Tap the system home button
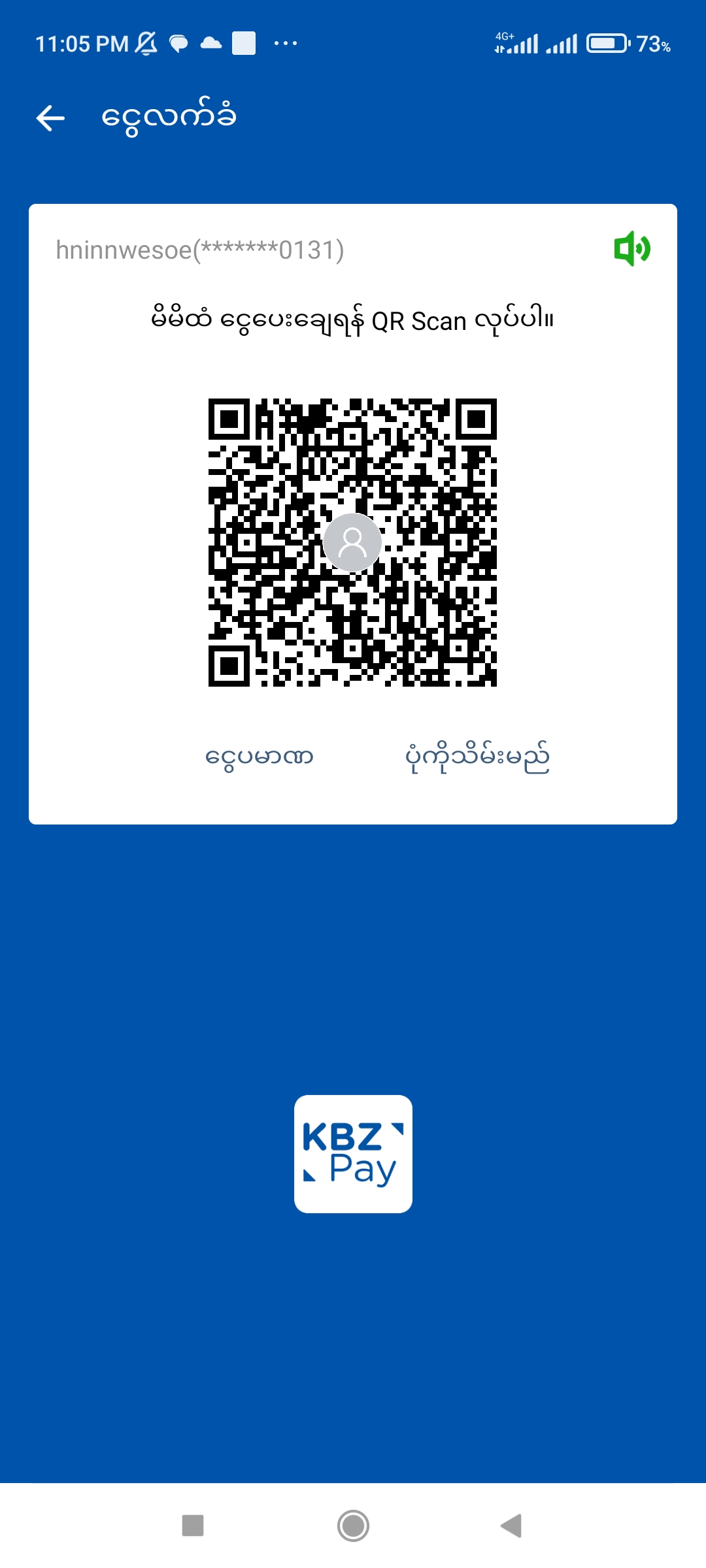Viewport: 706px width, 1568px height. [x=353, y=1526]
